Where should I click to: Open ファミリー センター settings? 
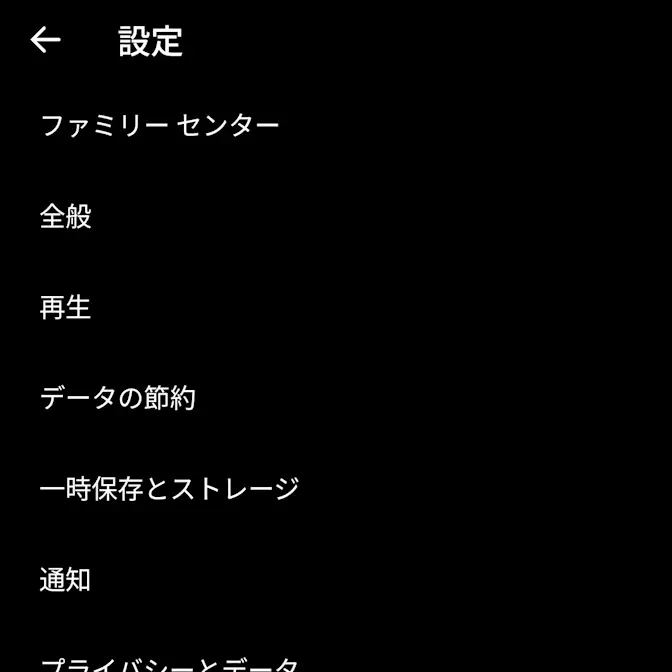[336, 126]
